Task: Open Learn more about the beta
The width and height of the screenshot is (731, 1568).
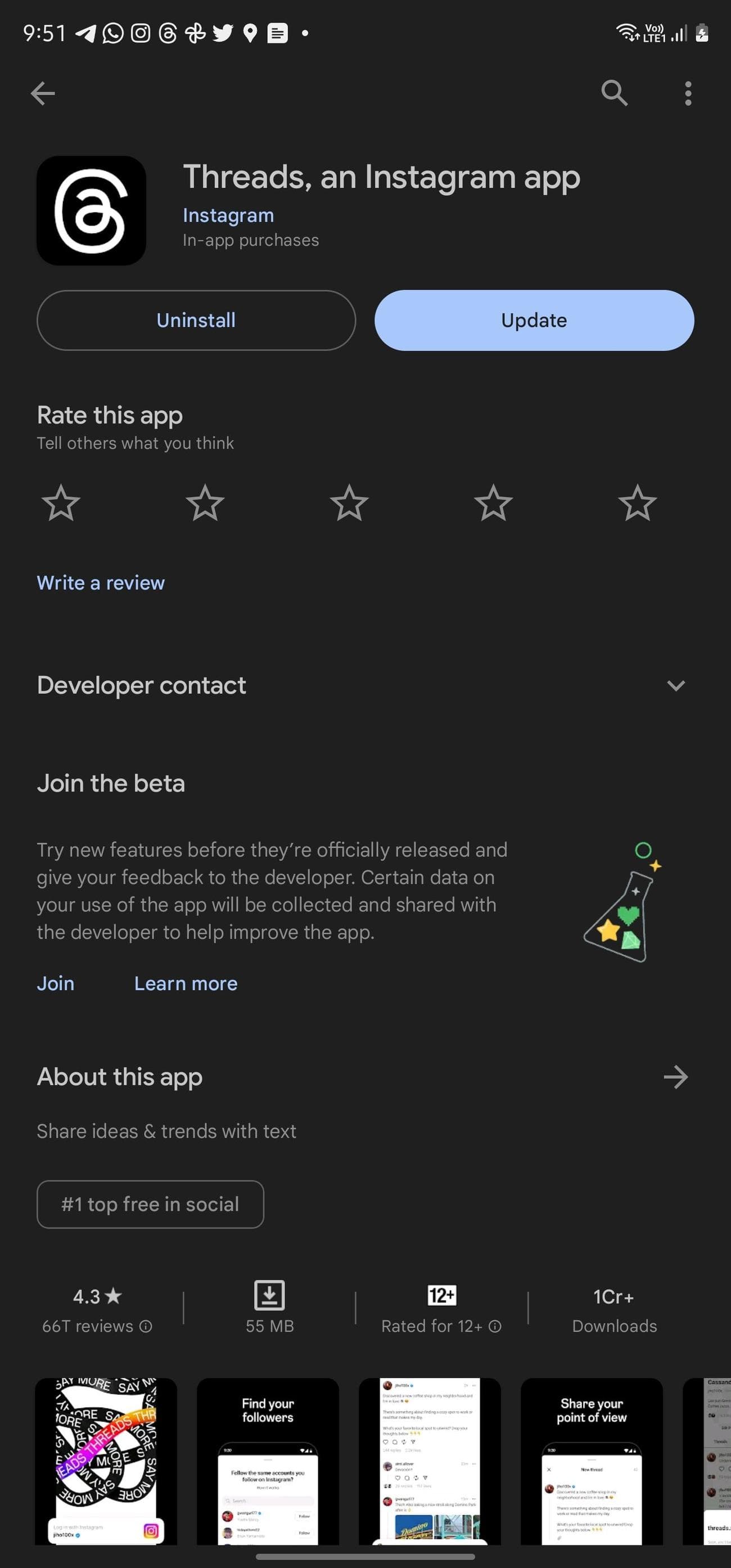Action: (x=186, y=983)
